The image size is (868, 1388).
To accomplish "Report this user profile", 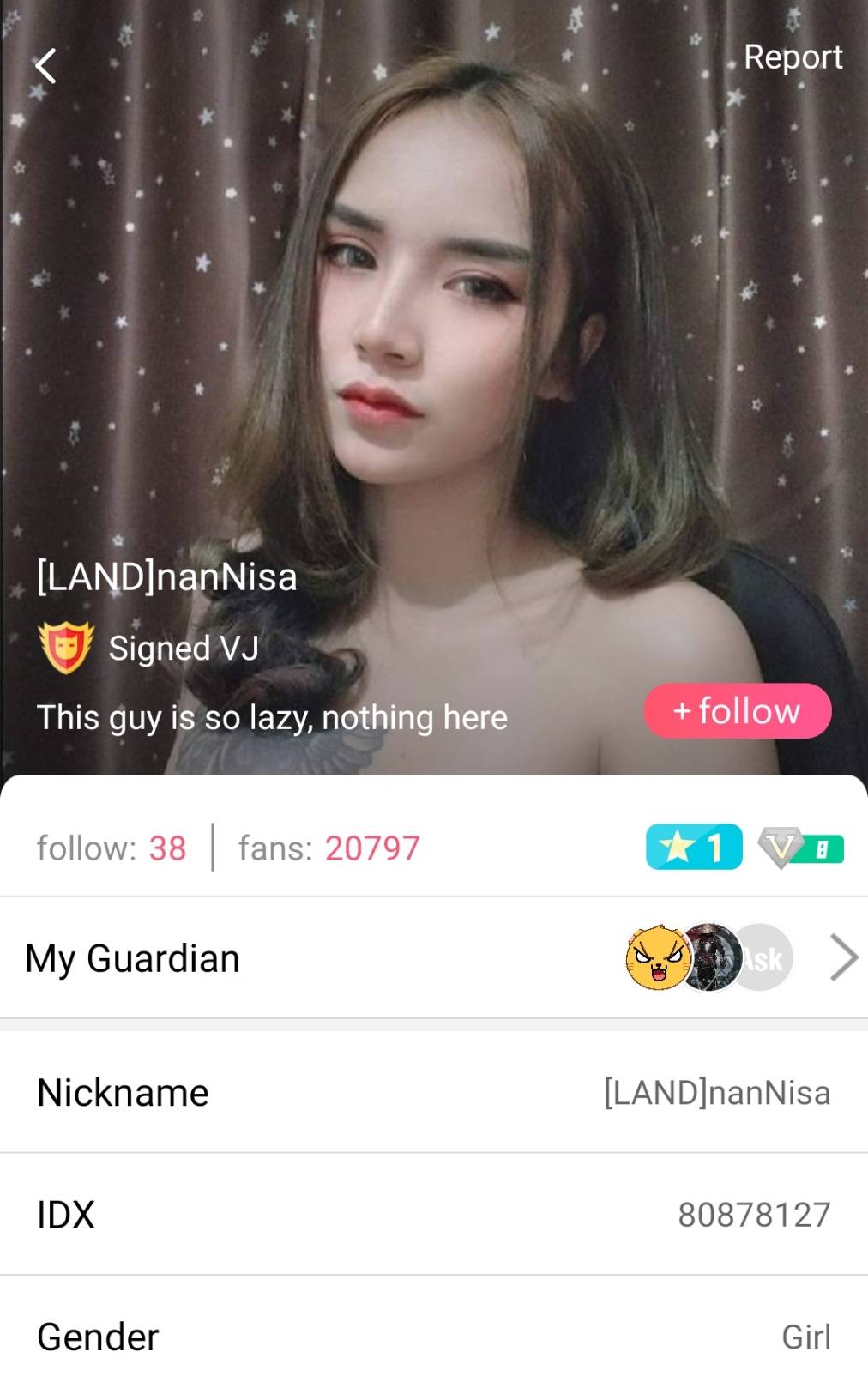I will click(x=793, y=57).
